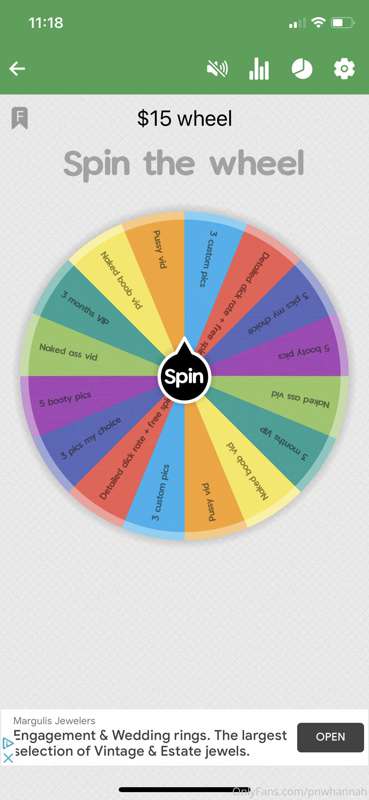Image resolution: width=369 pixels, height=800 pixels.
Task: Tap the bookmark icon beside the title
Action: click(x=20, y=118)
